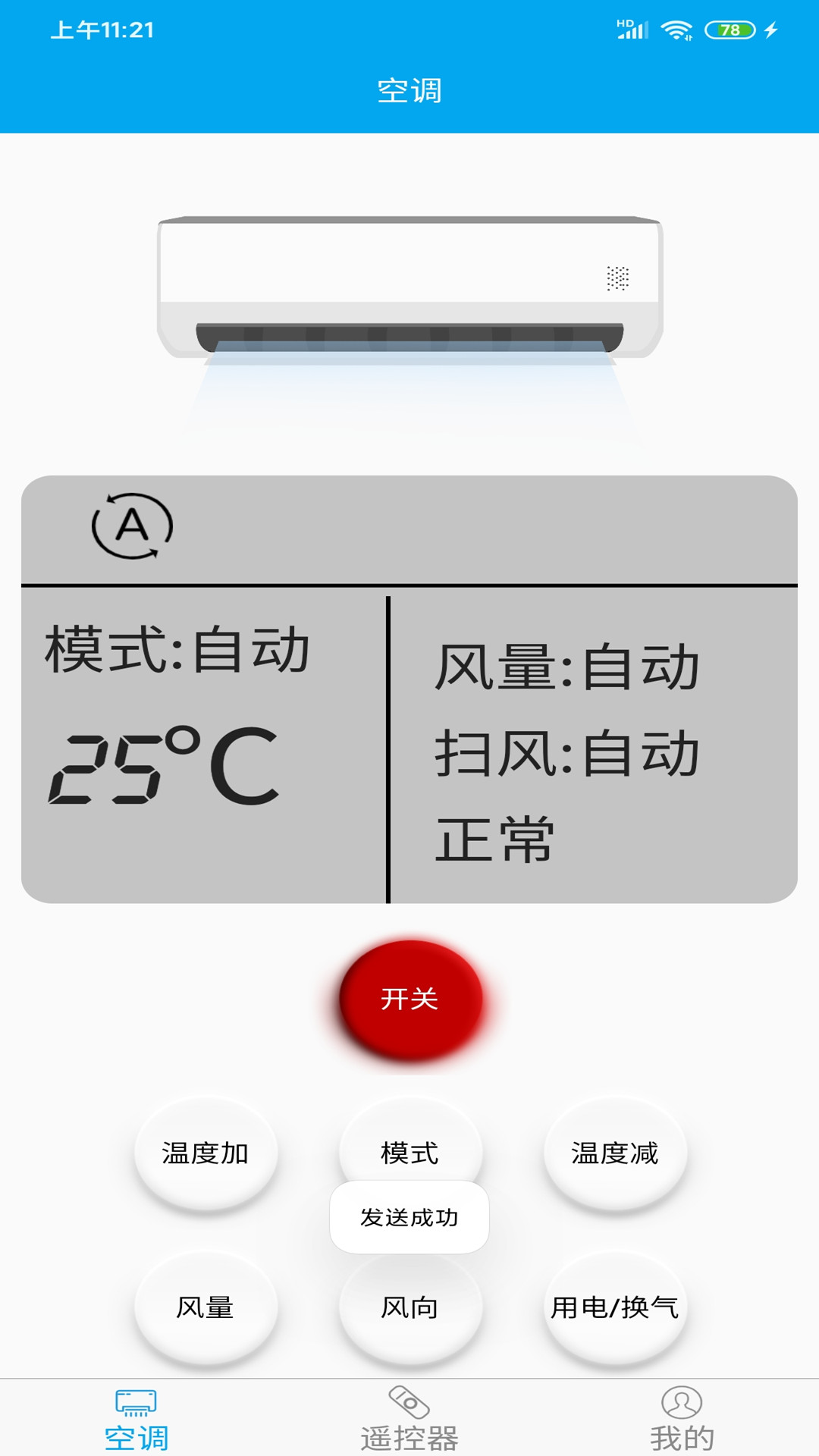The image size is (819, 1456).
Task: Select the 空调 bottom tab
Action: tap(136, 1419)
